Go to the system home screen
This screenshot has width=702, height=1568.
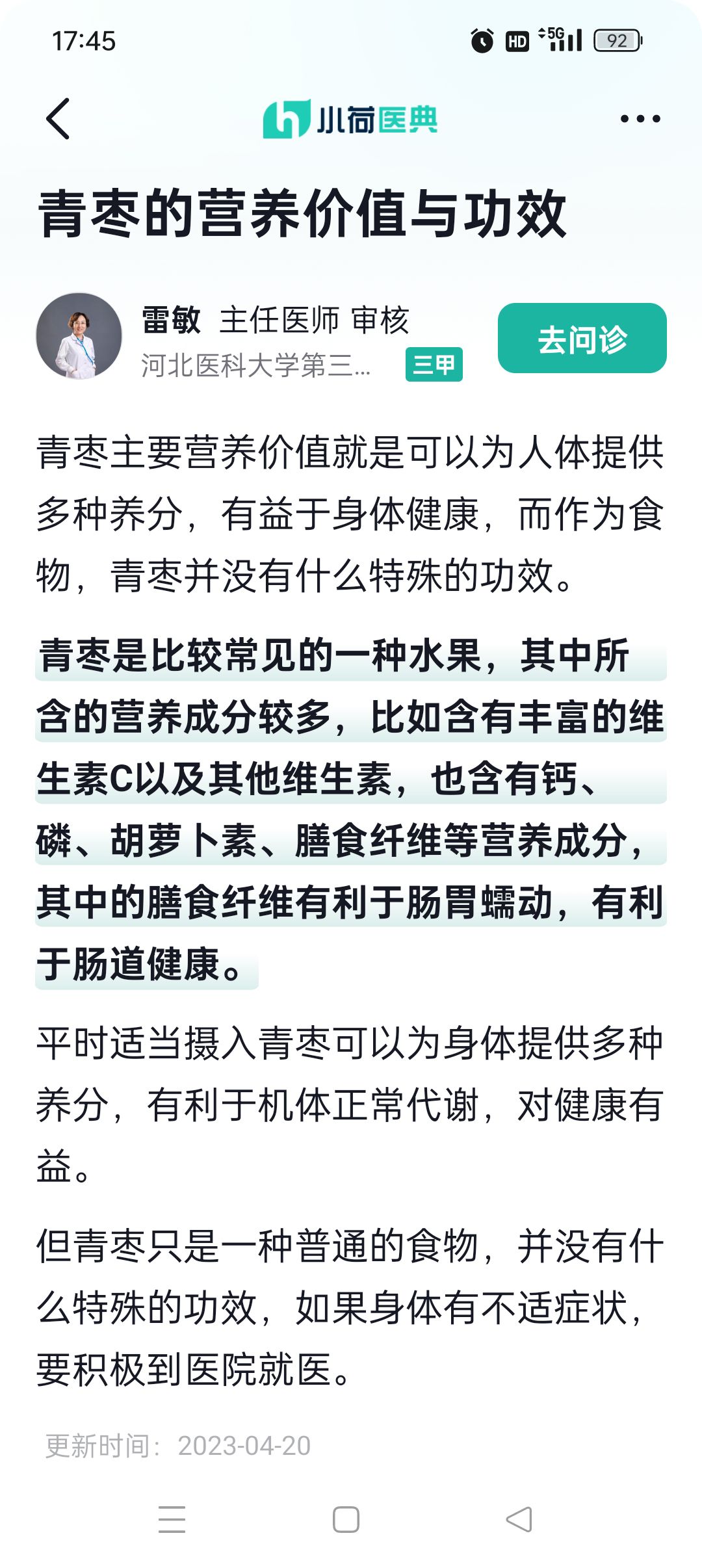[345, 1519]
